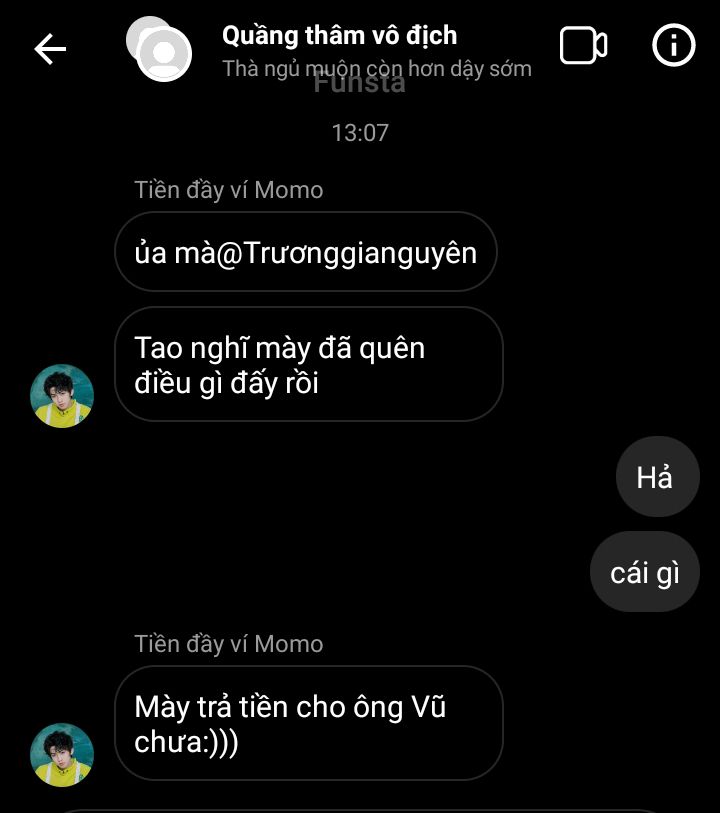720x813 pixels.
Task: Open sender's avatar beside 'Tao nghĩ mày' message
Action: click(62, 395)
